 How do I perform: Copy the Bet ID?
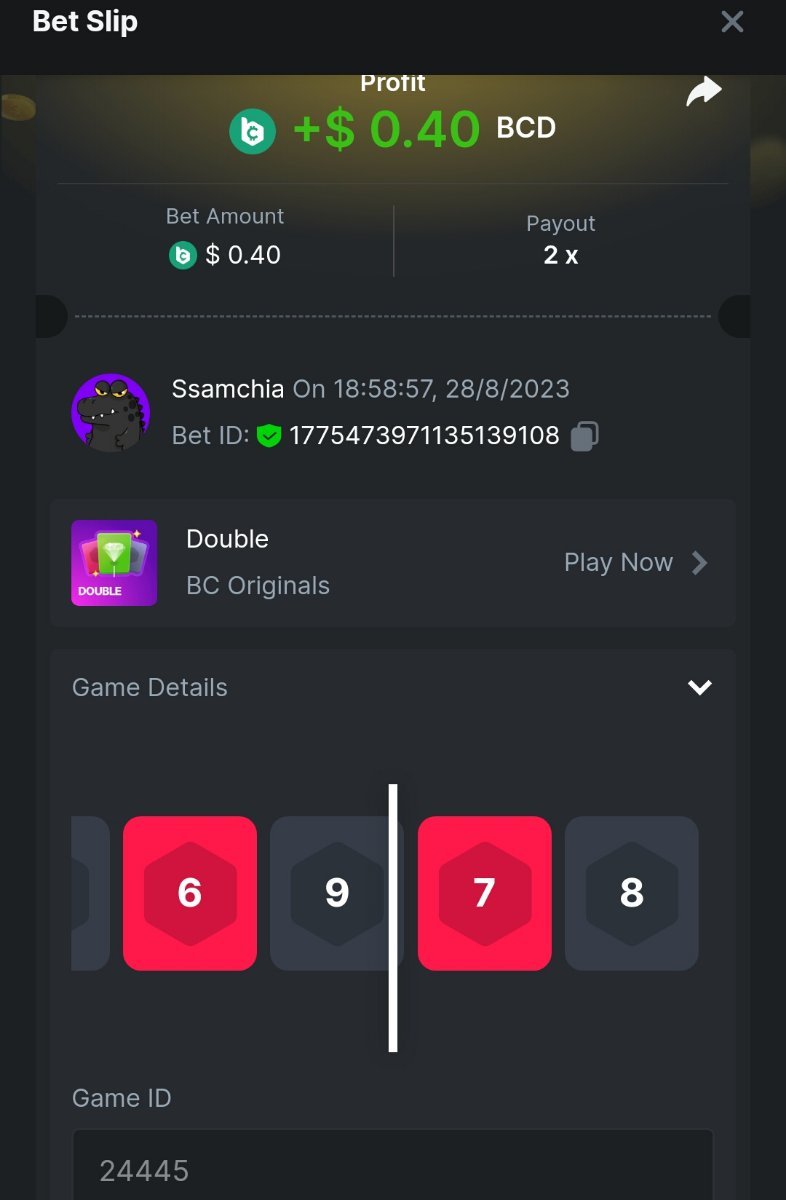(x=584, y=436)
